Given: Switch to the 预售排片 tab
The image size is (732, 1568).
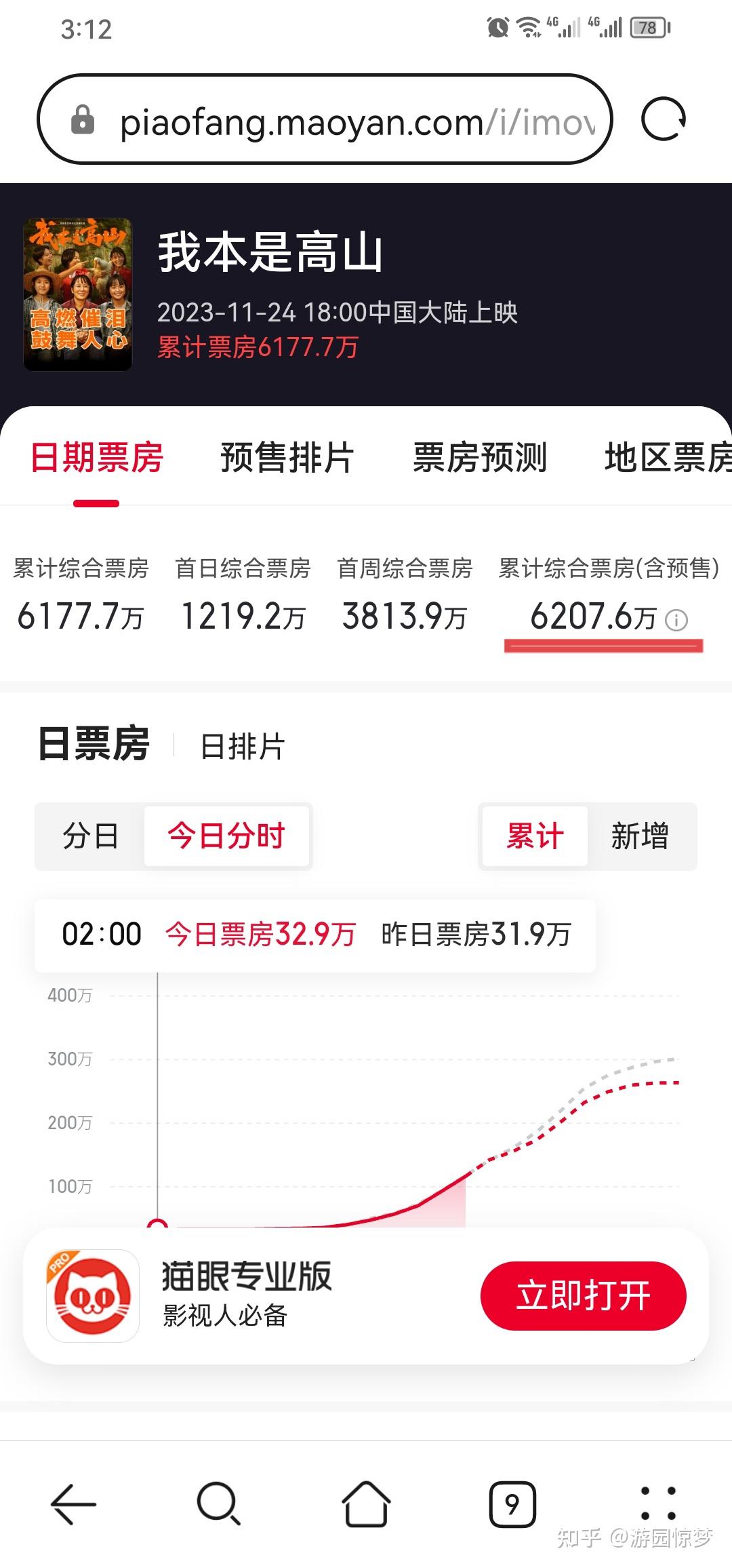Looking at the screenshot, I should click(x=287, y=457).
